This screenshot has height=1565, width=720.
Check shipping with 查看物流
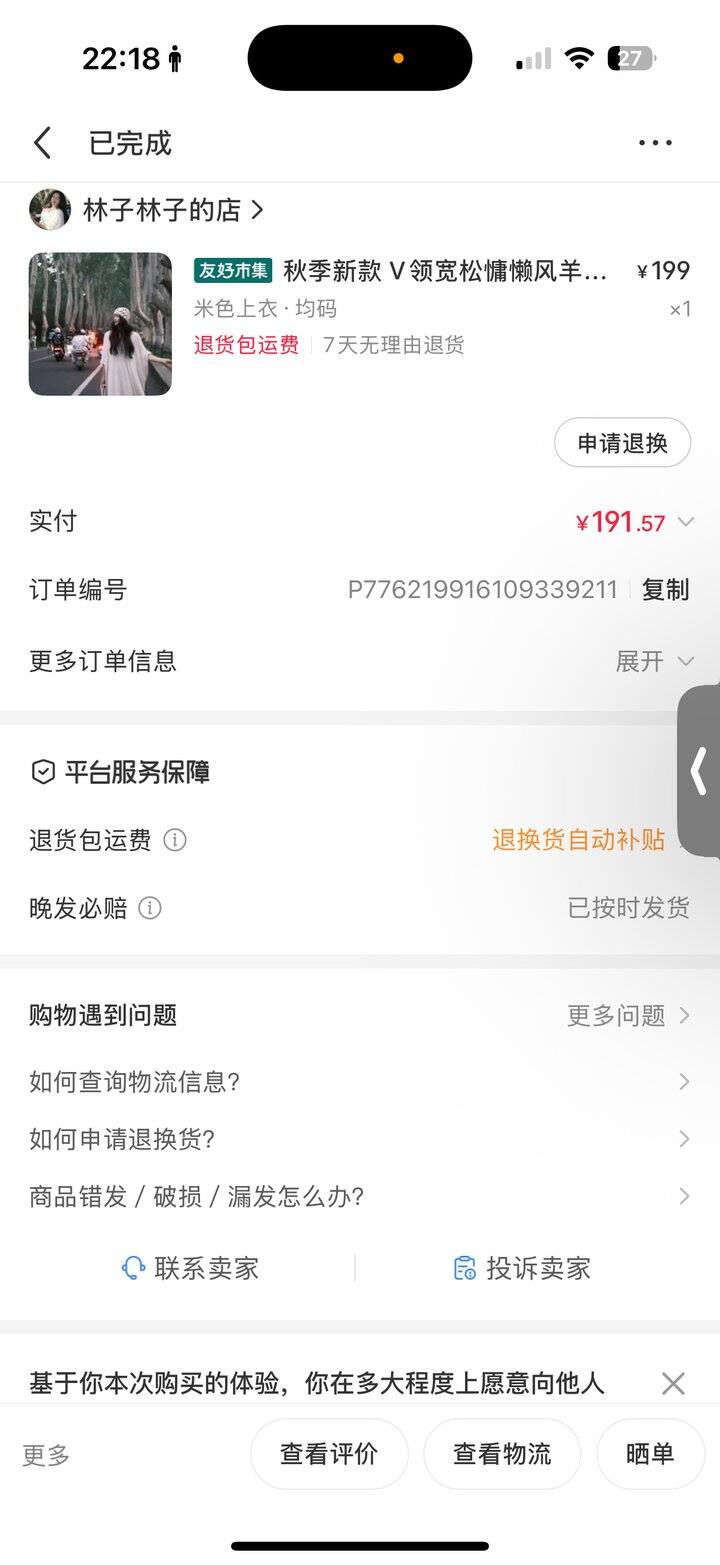coord(502,1454)
